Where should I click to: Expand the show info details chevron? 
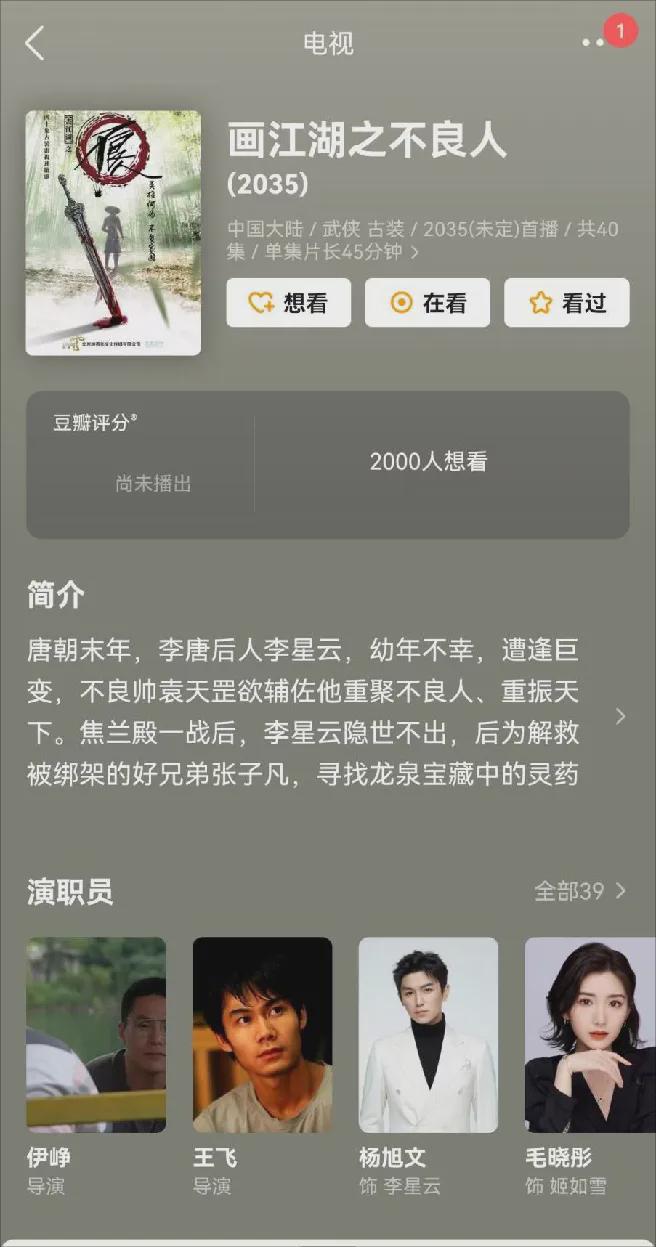tap(414, 253)
